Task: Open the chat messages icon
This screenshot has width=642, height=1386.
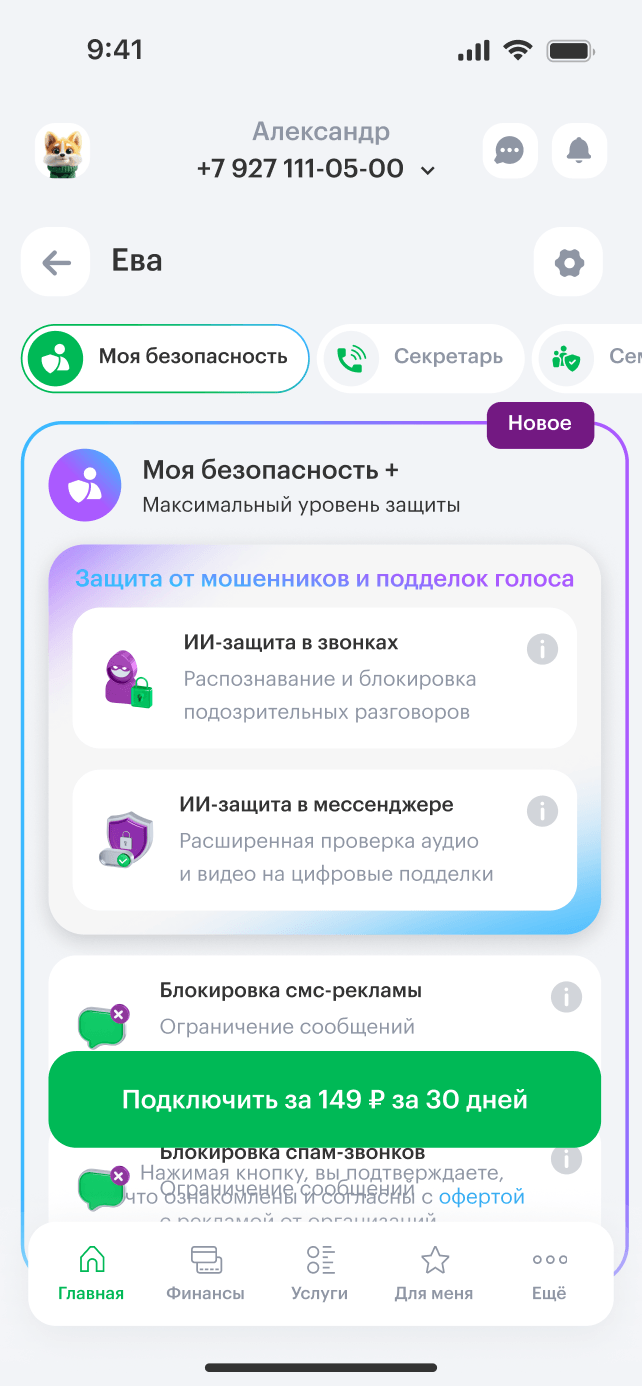Action: pos(510,151)
